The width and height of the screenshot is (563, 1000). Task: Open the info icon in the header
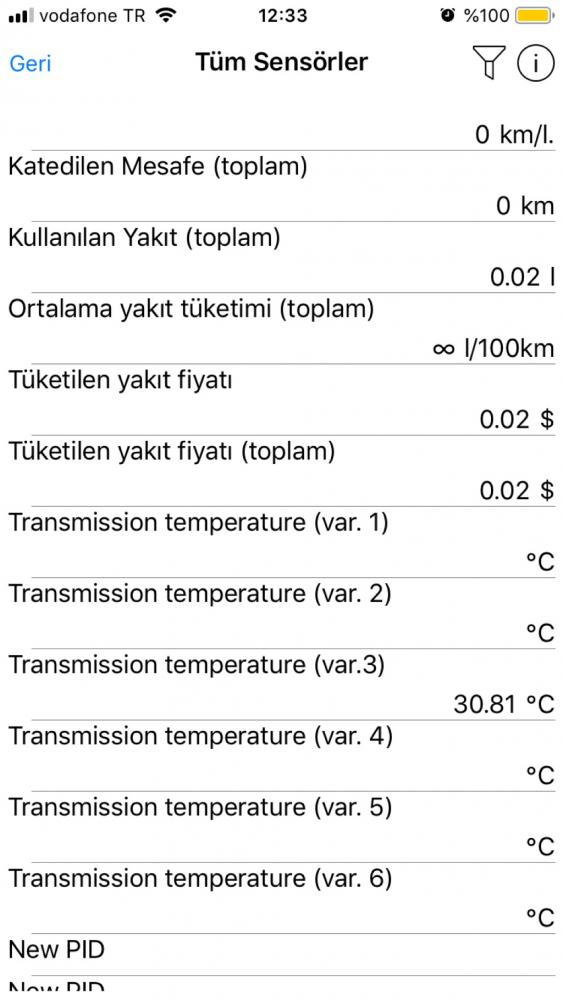click(x=536, y=63)
